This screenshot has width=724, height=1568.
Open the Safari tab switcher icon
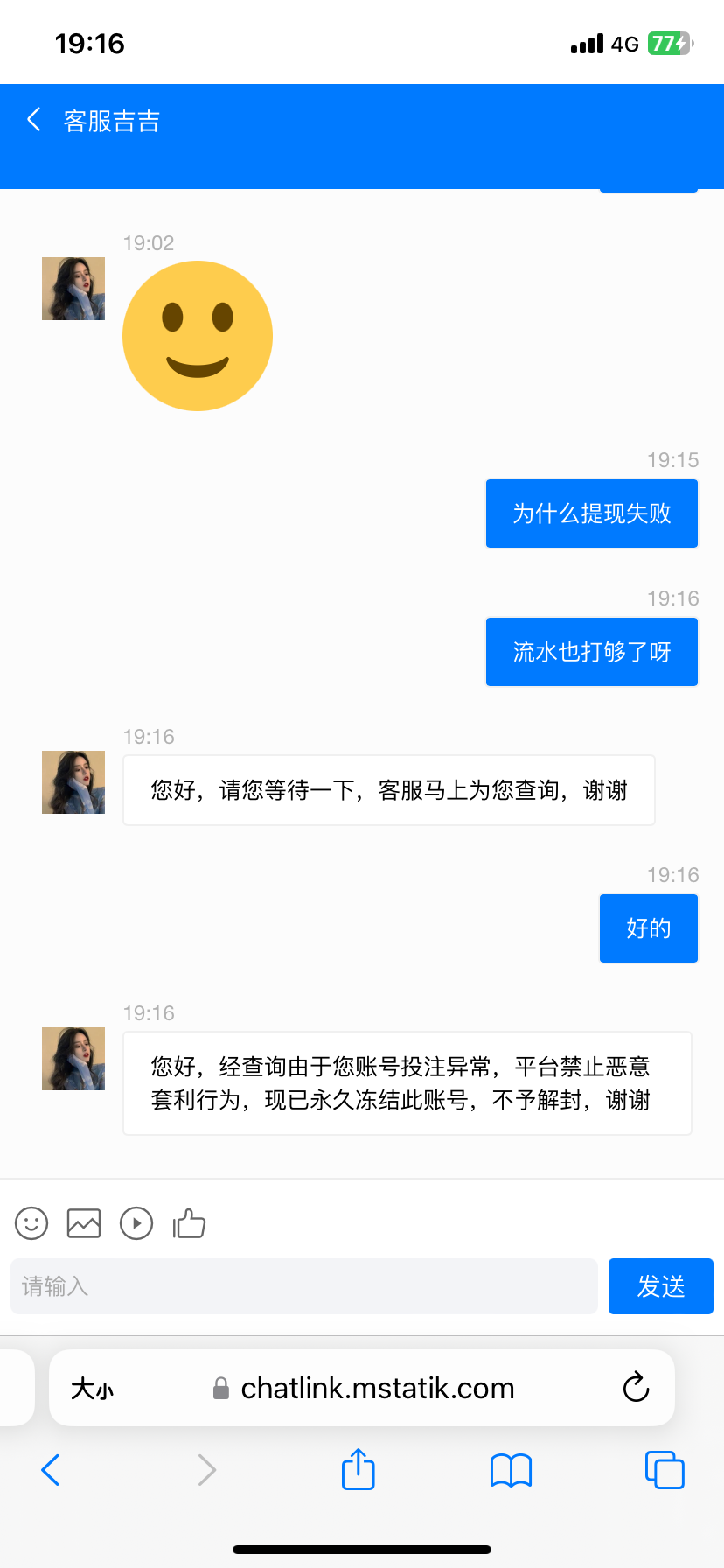coord(665,1470)
